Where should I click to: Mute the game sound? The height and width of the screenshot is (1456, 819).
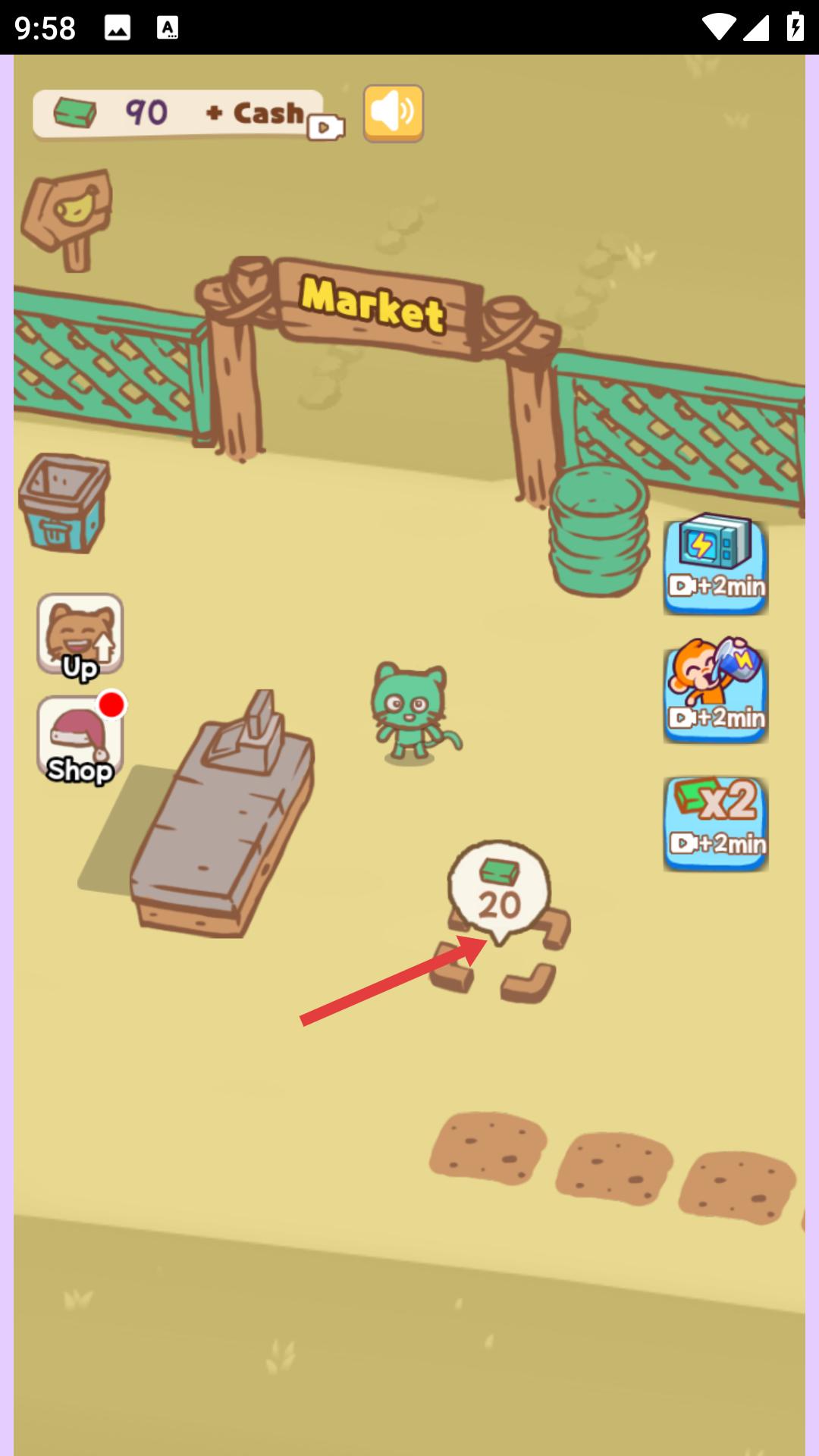tap(393, 114)
